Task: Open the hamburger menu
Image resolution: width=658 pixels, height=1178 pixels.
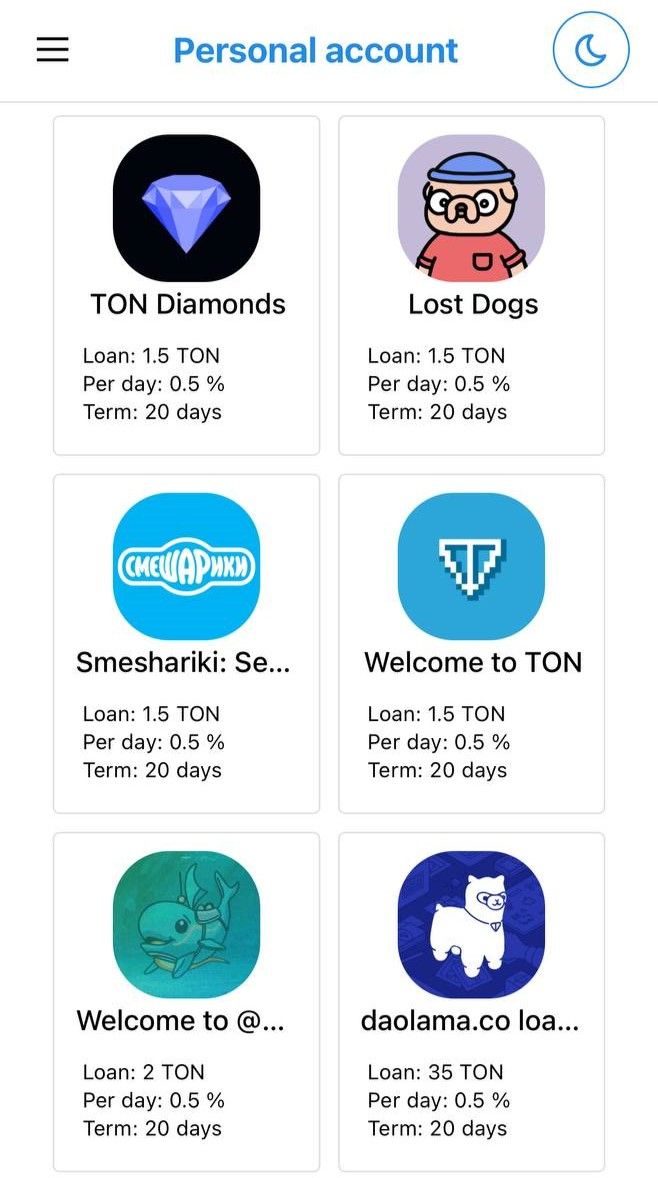Action: pos(53,50)
